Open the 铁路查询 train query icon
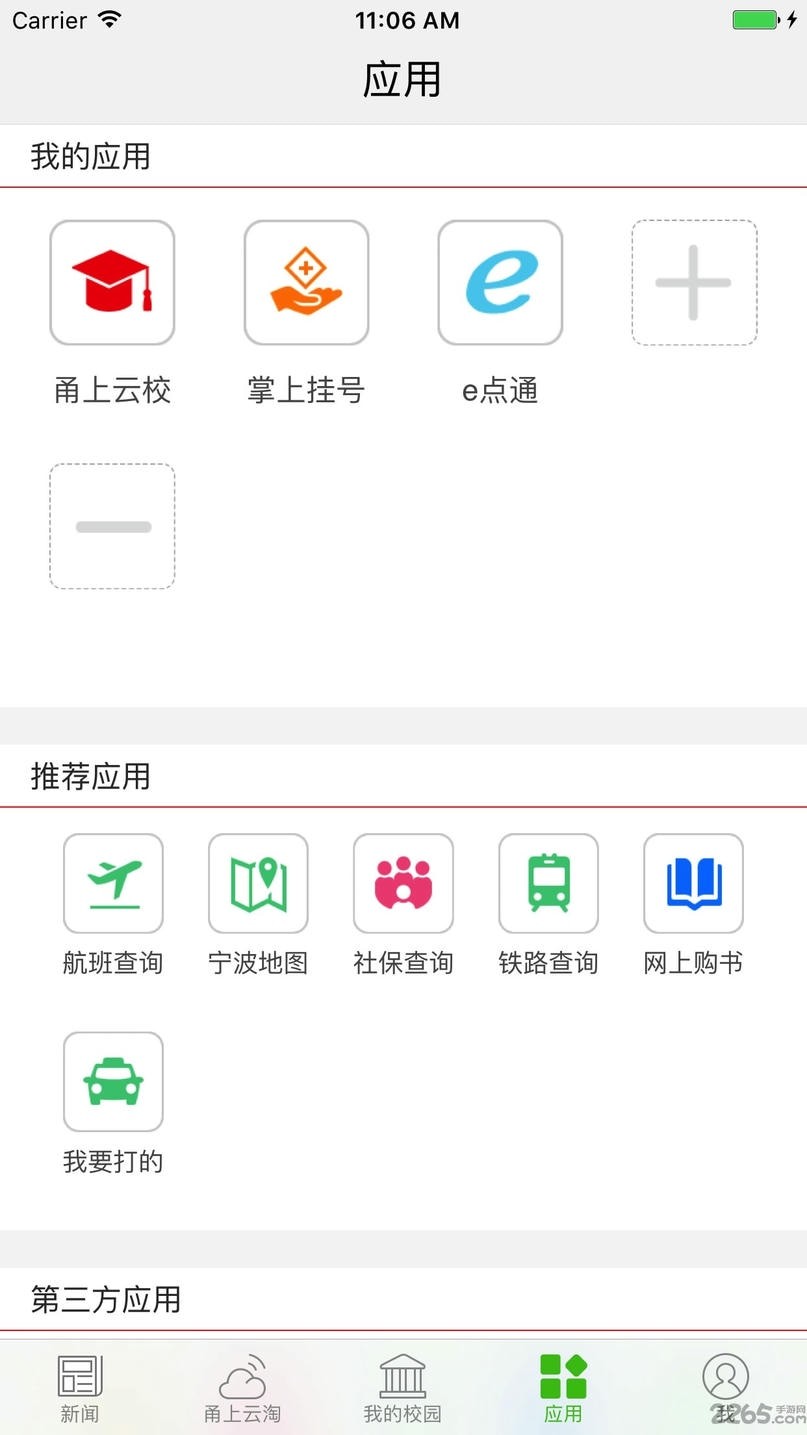 click(x=548, y=883)
